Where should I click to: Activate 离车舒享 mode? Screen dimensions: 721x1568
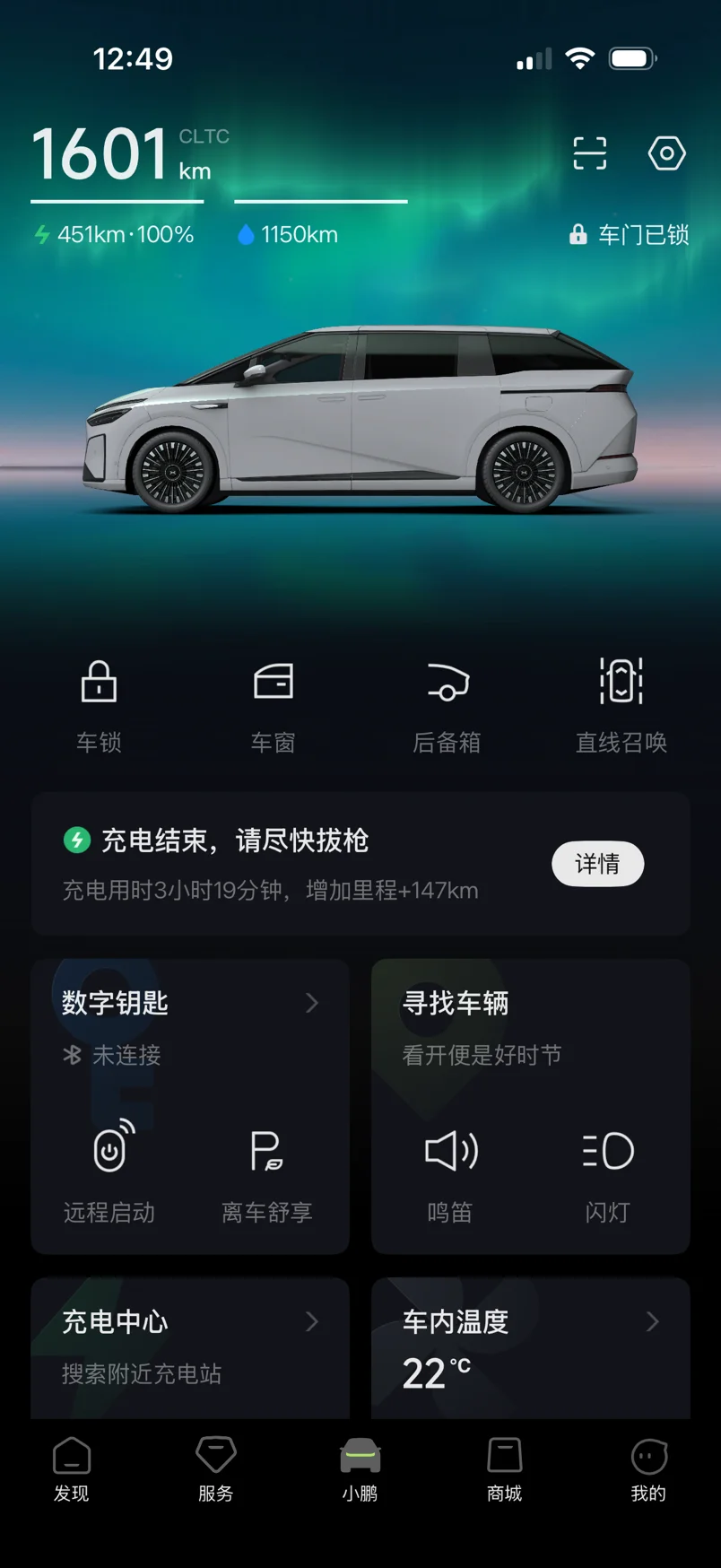[x=266, y=1172]
